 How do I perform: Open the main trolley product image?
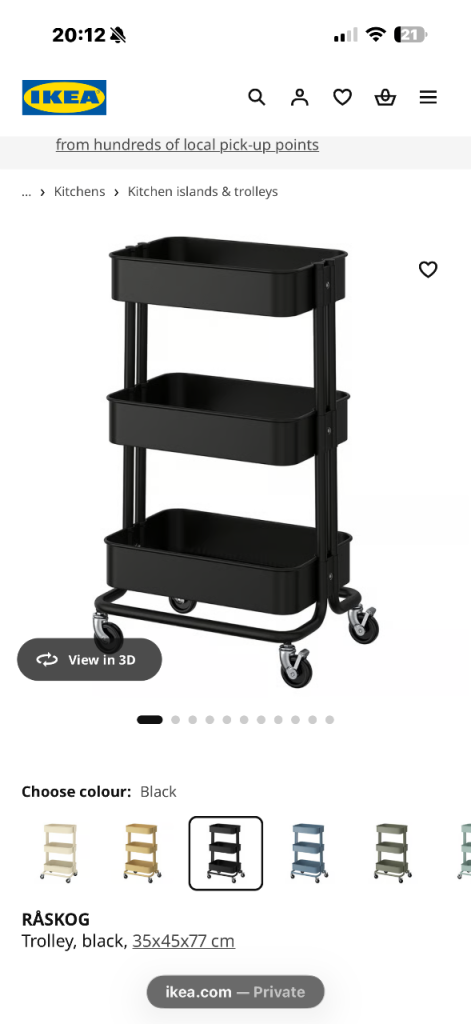[235, 462]
